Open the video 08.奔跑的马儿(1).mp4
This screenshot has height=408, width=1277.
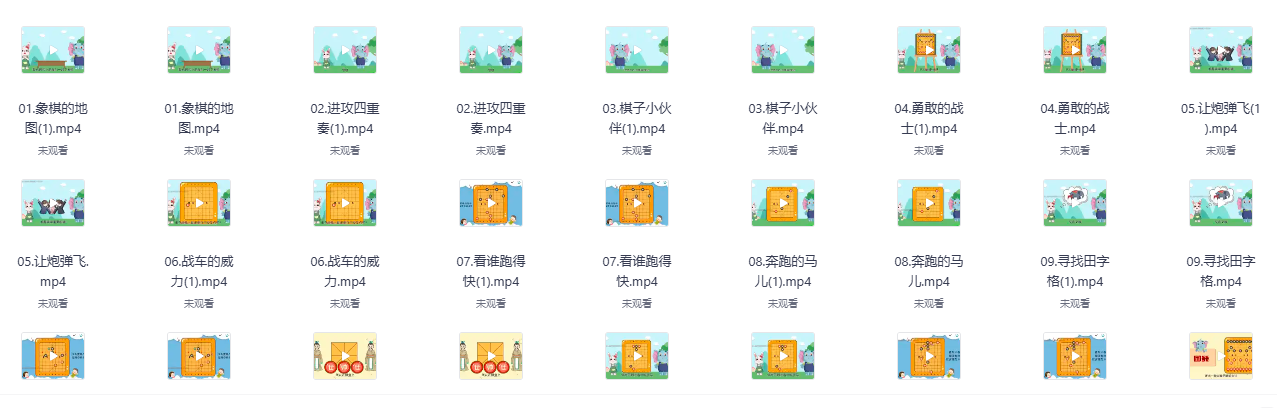[783, 203]
